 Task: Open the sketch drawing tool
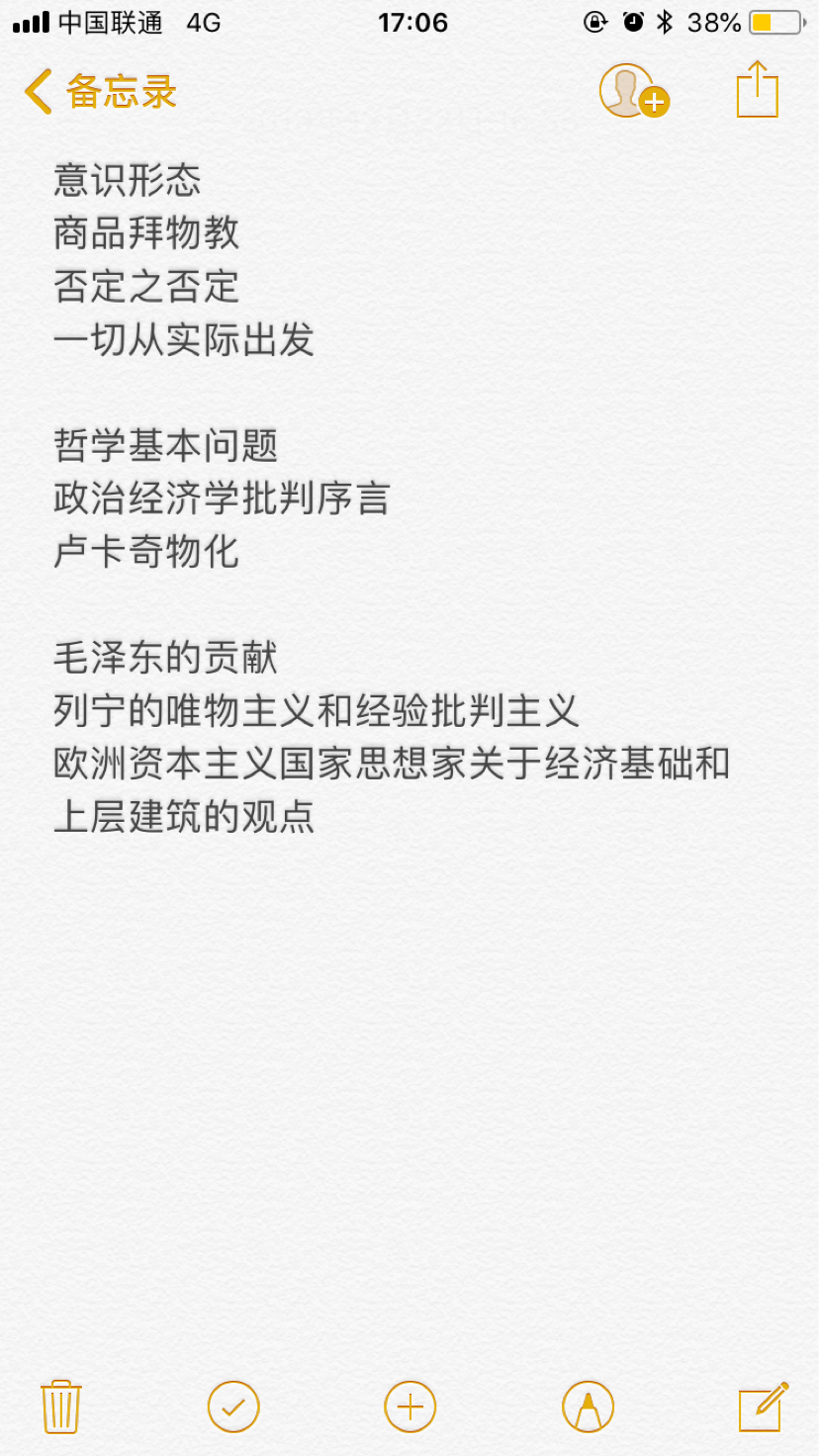pos(588,1407)
